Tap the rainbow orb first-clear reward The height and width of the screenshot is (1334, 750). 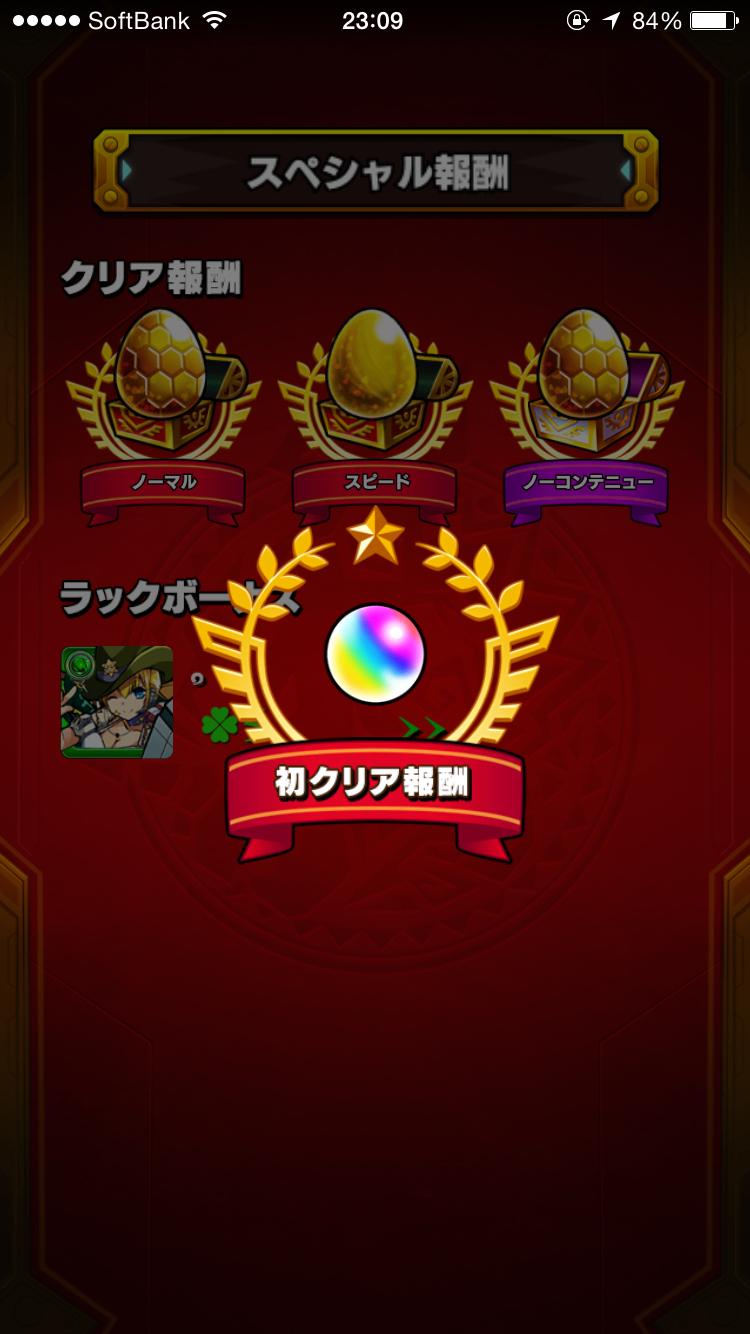[x=375, y=655]
